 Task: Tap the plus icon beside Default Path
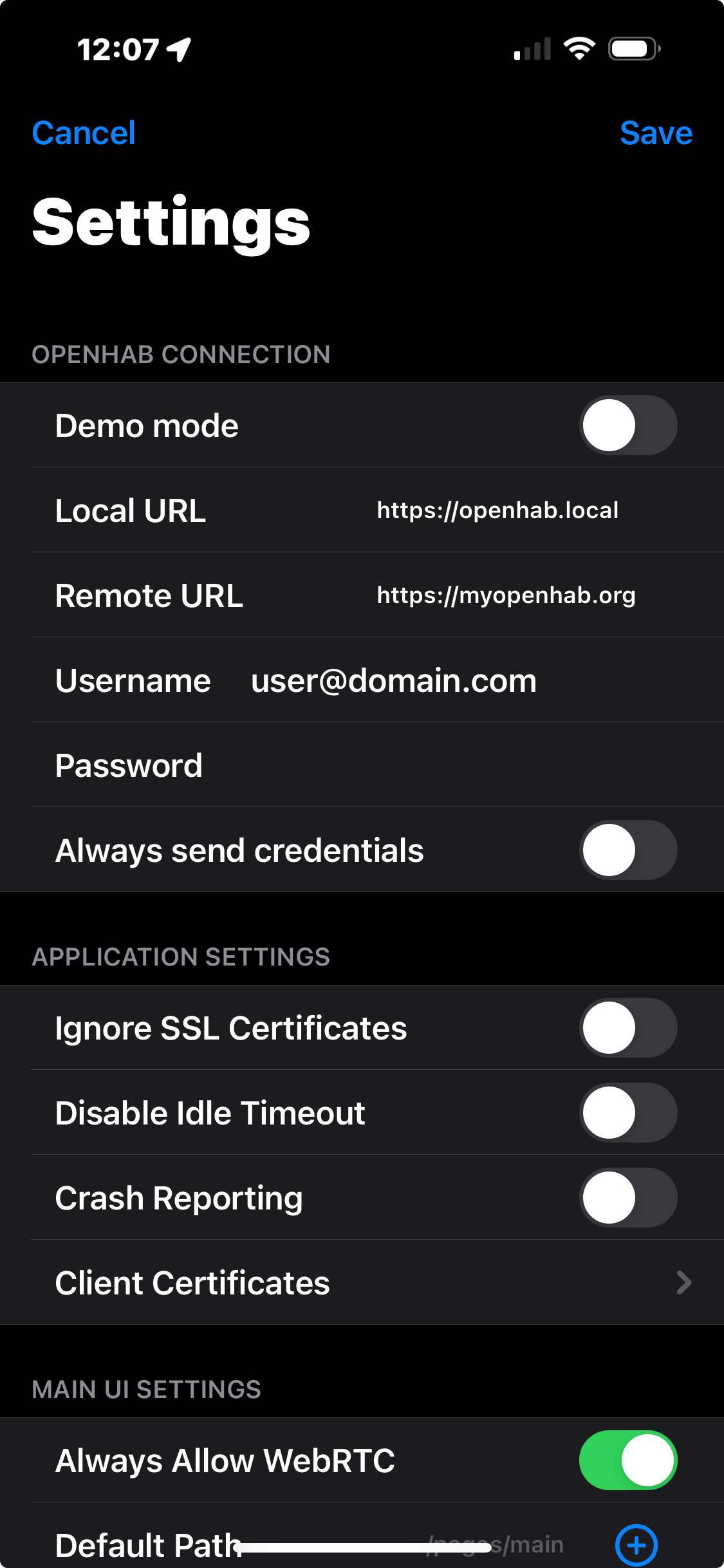[636, 1545]
